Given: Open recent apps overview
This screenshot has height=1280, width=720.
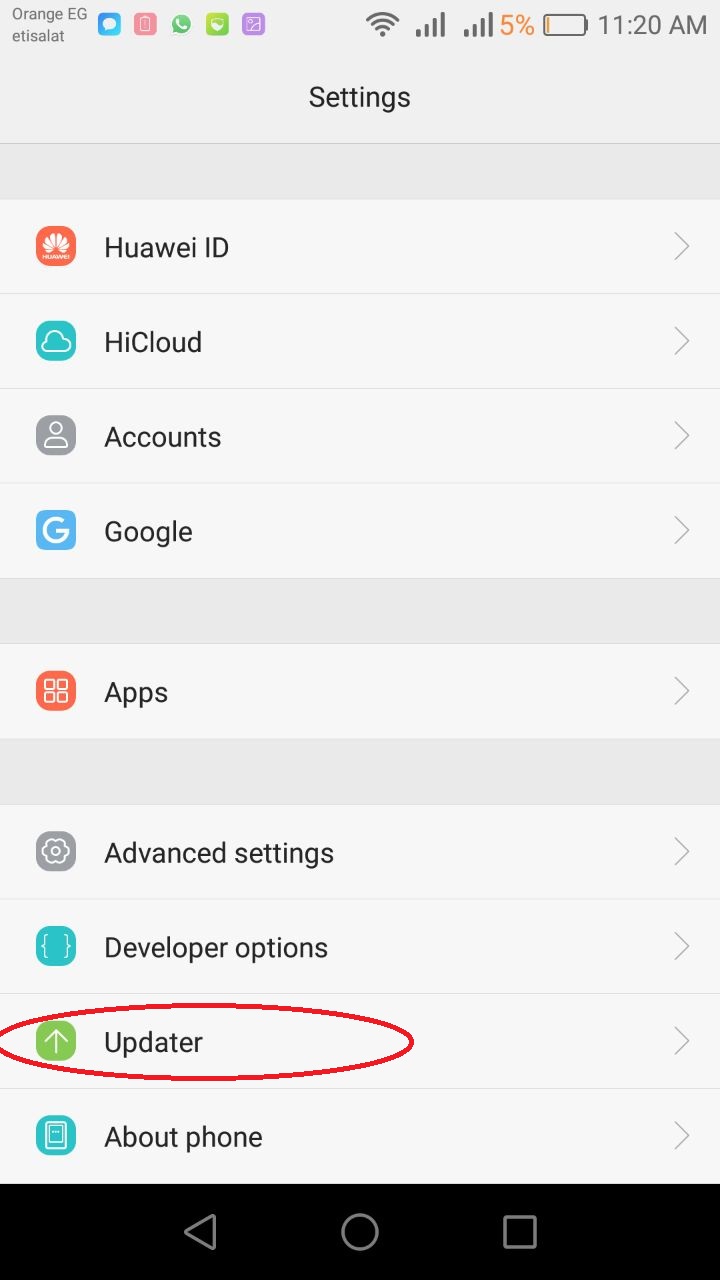Looking at the screenshot, I should pos(519,1232).
